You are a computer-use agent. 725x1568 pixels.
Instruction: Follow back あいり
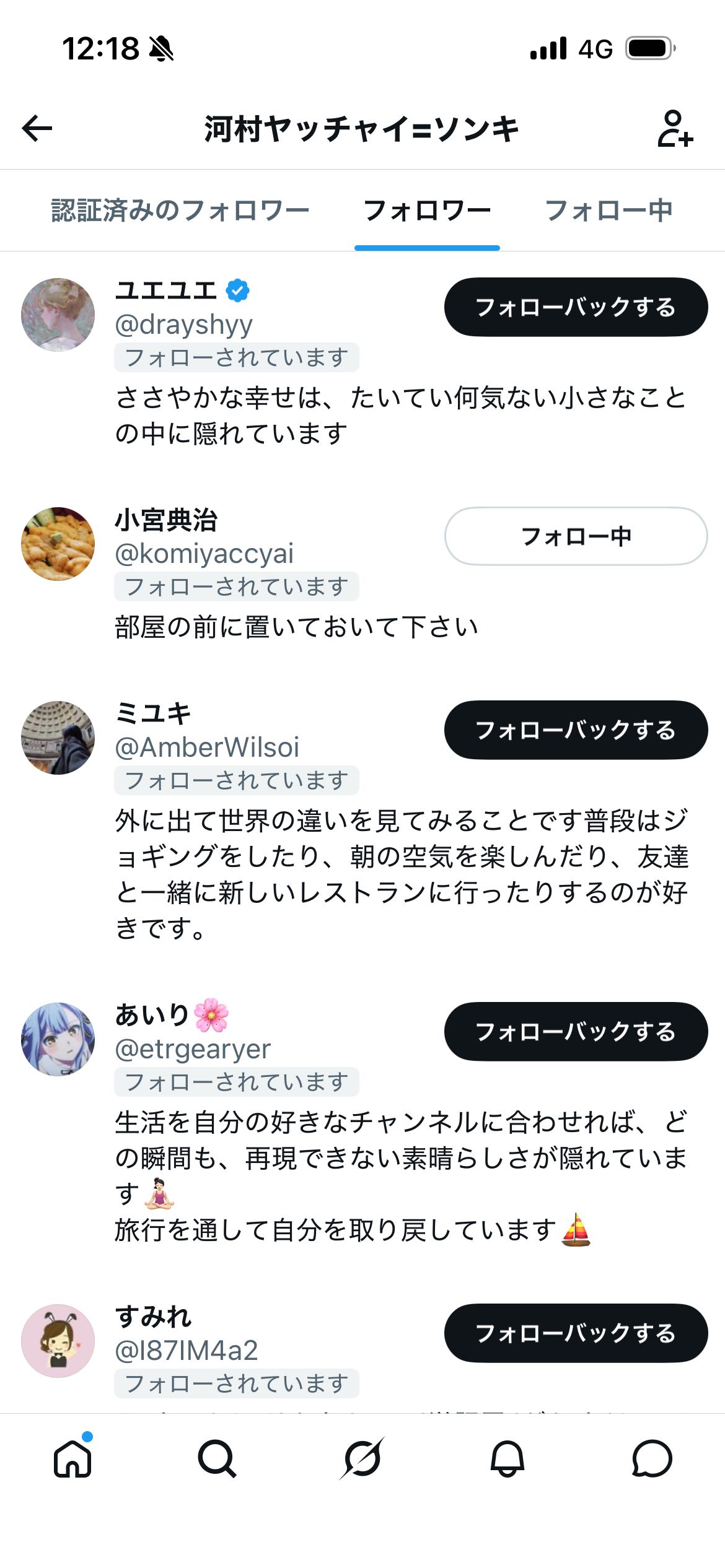[576, 1032]
